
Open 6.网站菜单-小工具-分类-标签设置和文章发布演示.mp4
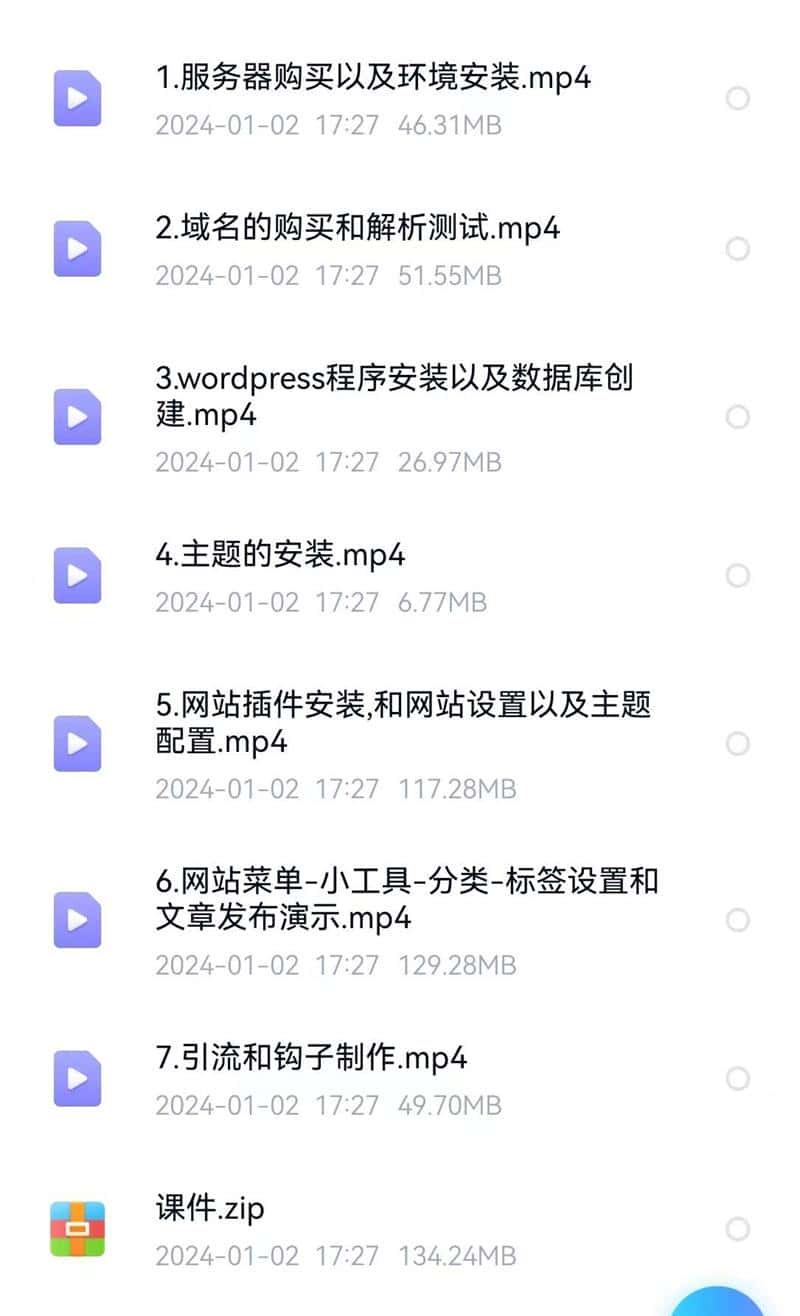coord(406,899)
